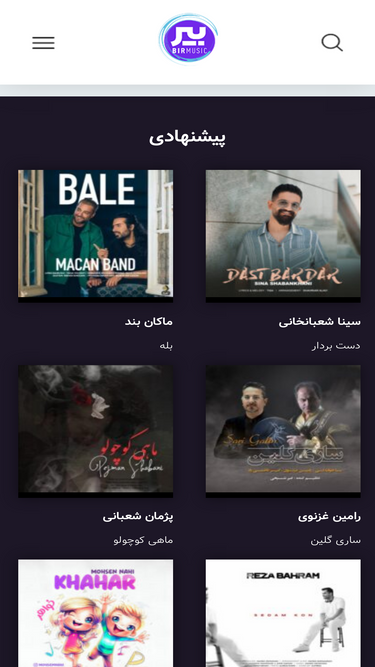375x667 pixels.
Task: Open Sina Shabankhani's Dast Bardar cover
Action: [x=283, y=236]
